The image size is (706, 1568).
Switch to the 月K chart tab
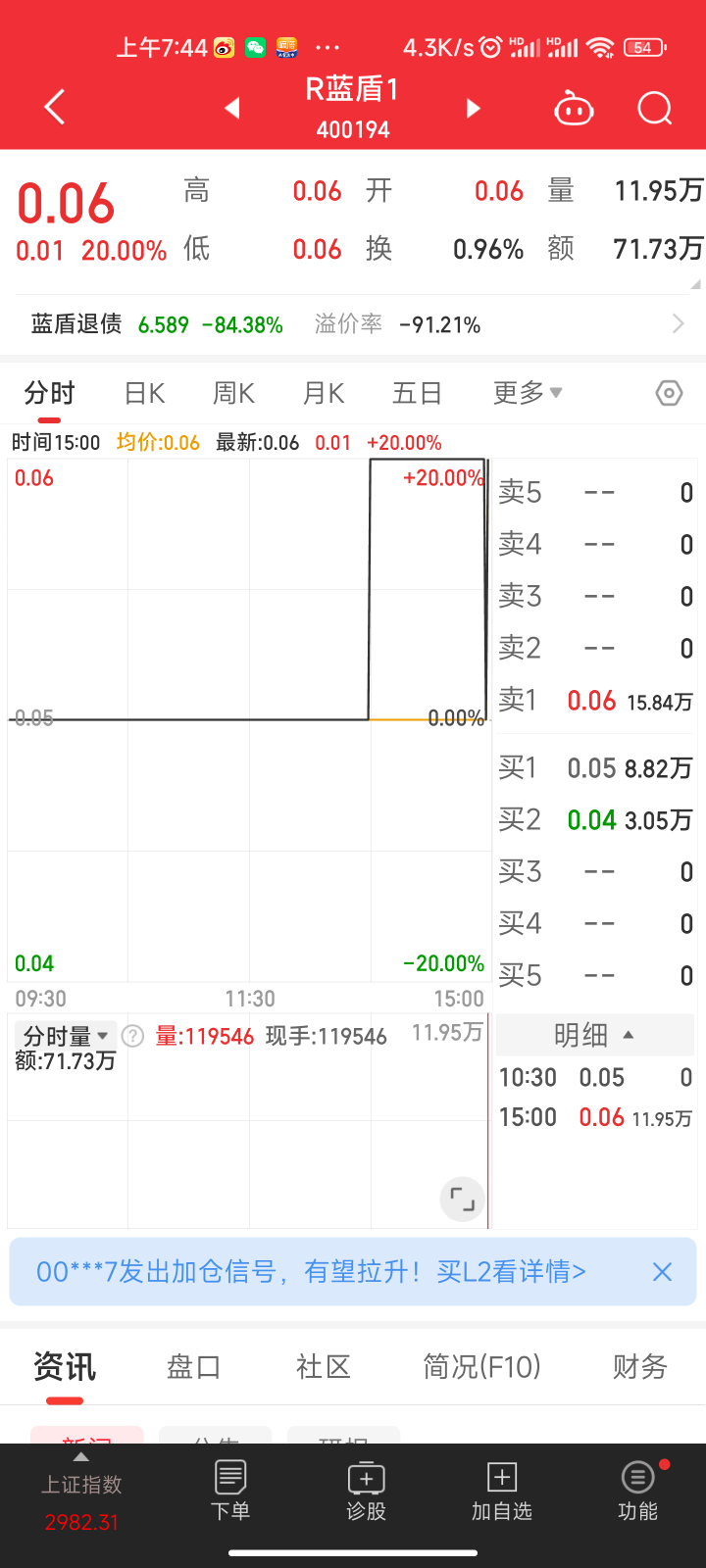[324, 394]
